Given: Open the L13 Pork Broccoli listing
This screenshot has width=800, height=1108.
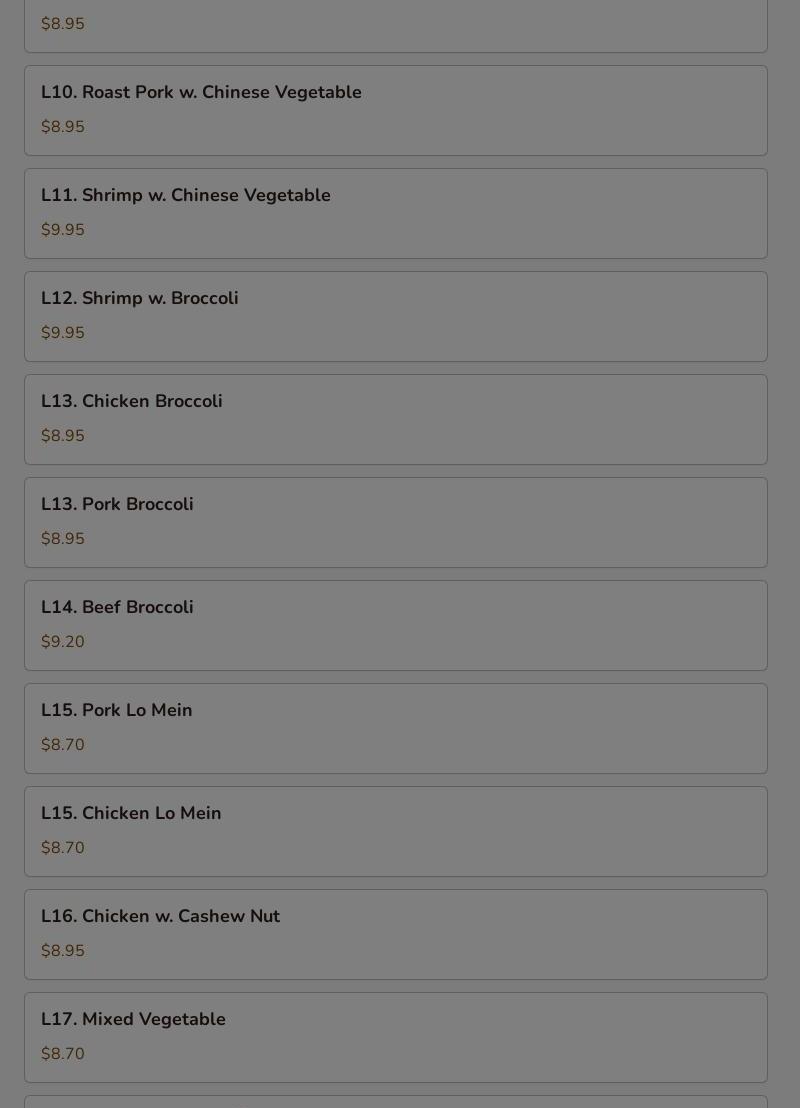Looking at the screenshot, I should [x=395, y=522].
